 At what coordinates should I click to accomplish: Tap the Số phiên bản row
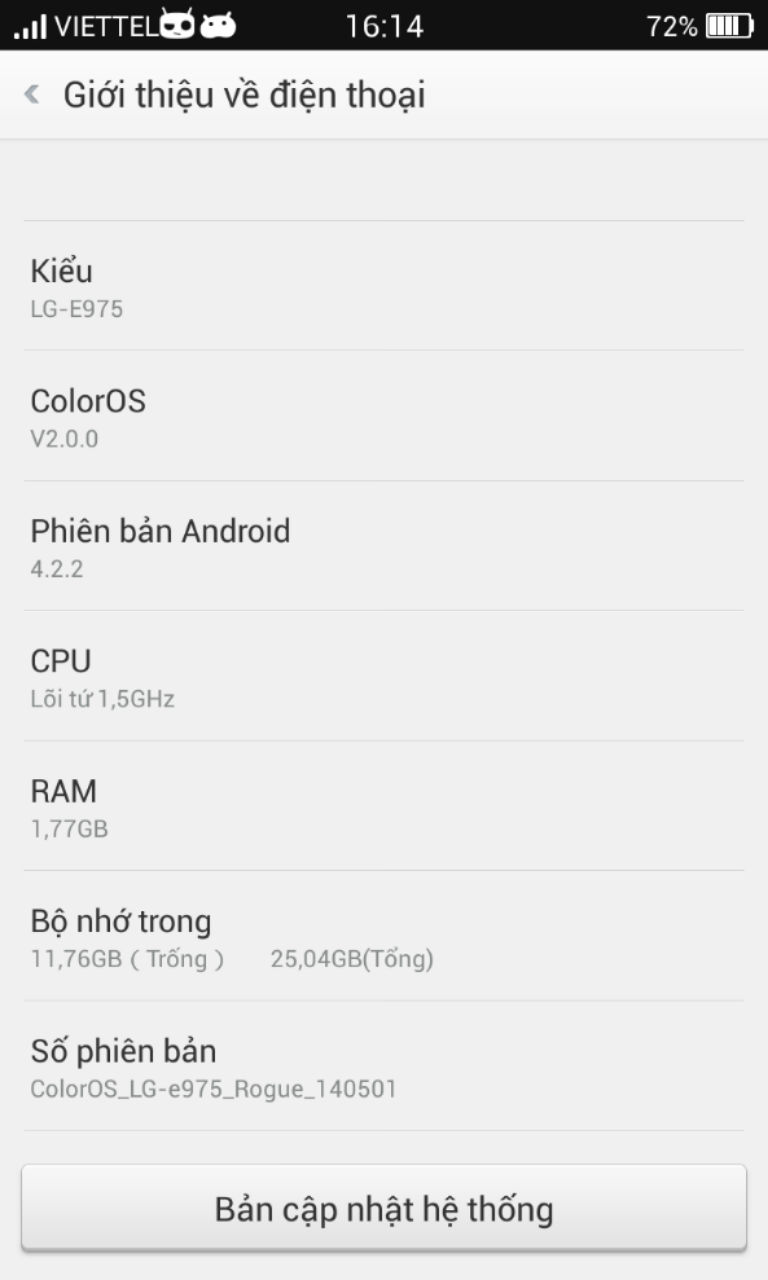click(384, 1066)
